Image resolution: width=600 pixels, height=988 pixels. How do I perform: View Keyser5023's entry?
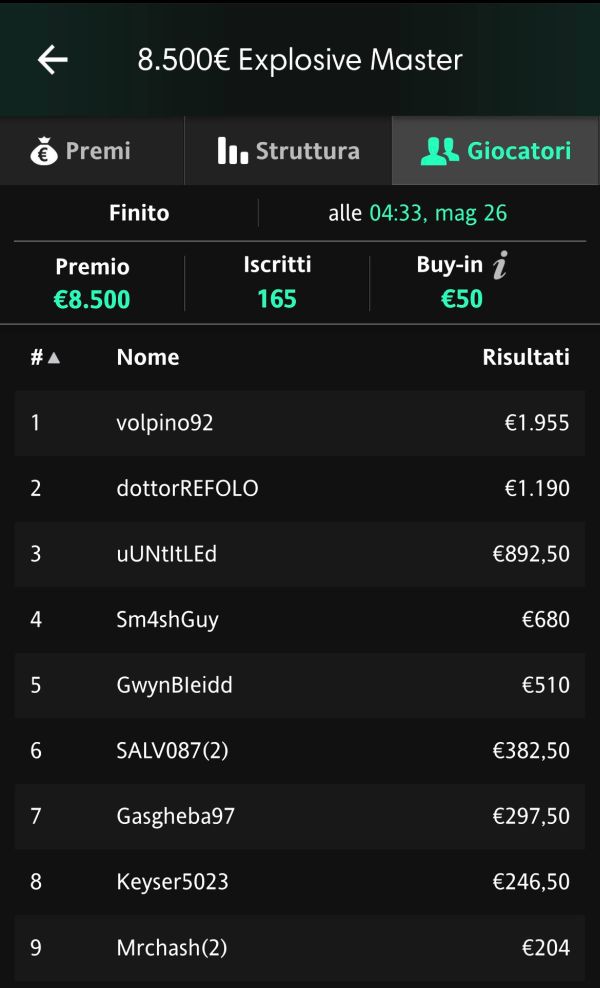(300, 882)
